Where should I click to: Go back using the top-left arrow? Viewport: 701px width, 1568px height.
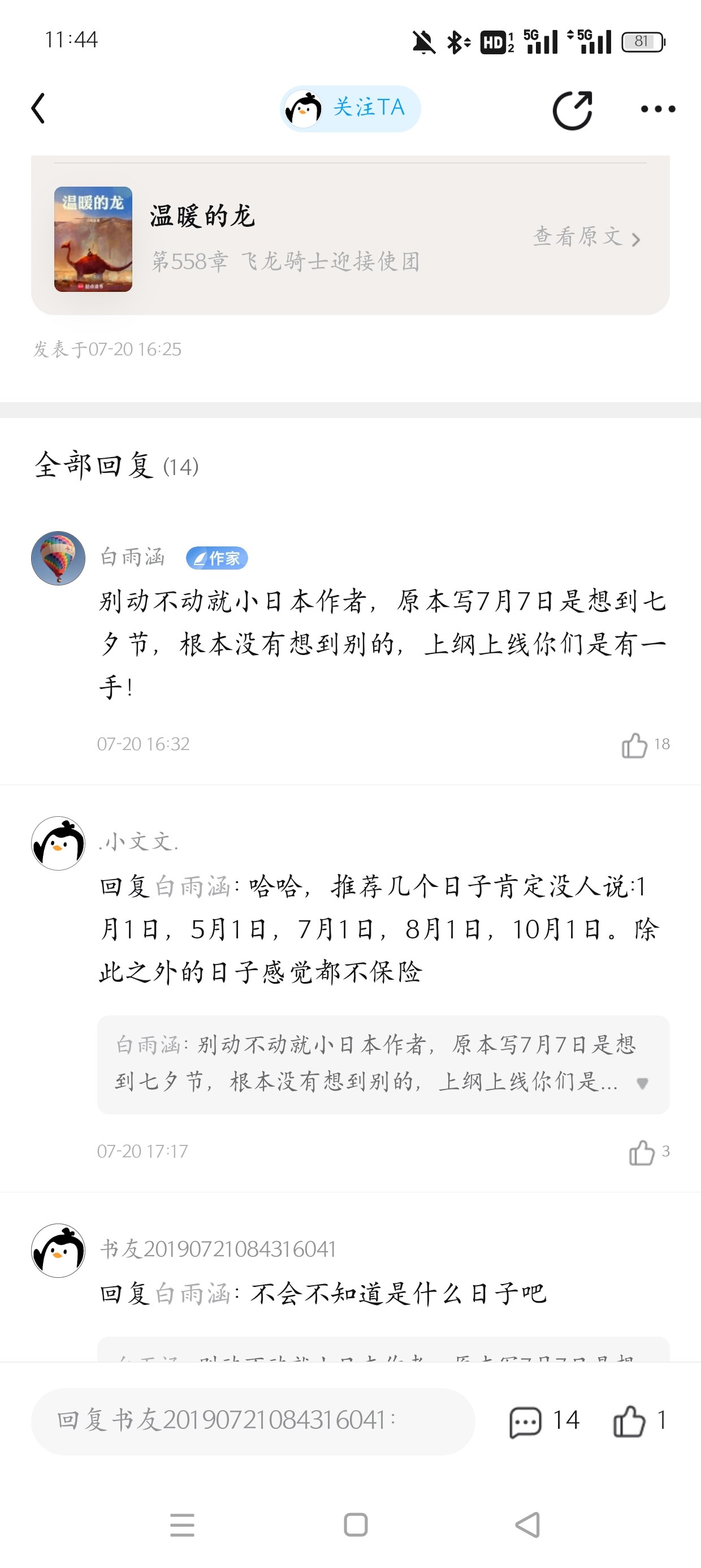click(x=38, y=109)
